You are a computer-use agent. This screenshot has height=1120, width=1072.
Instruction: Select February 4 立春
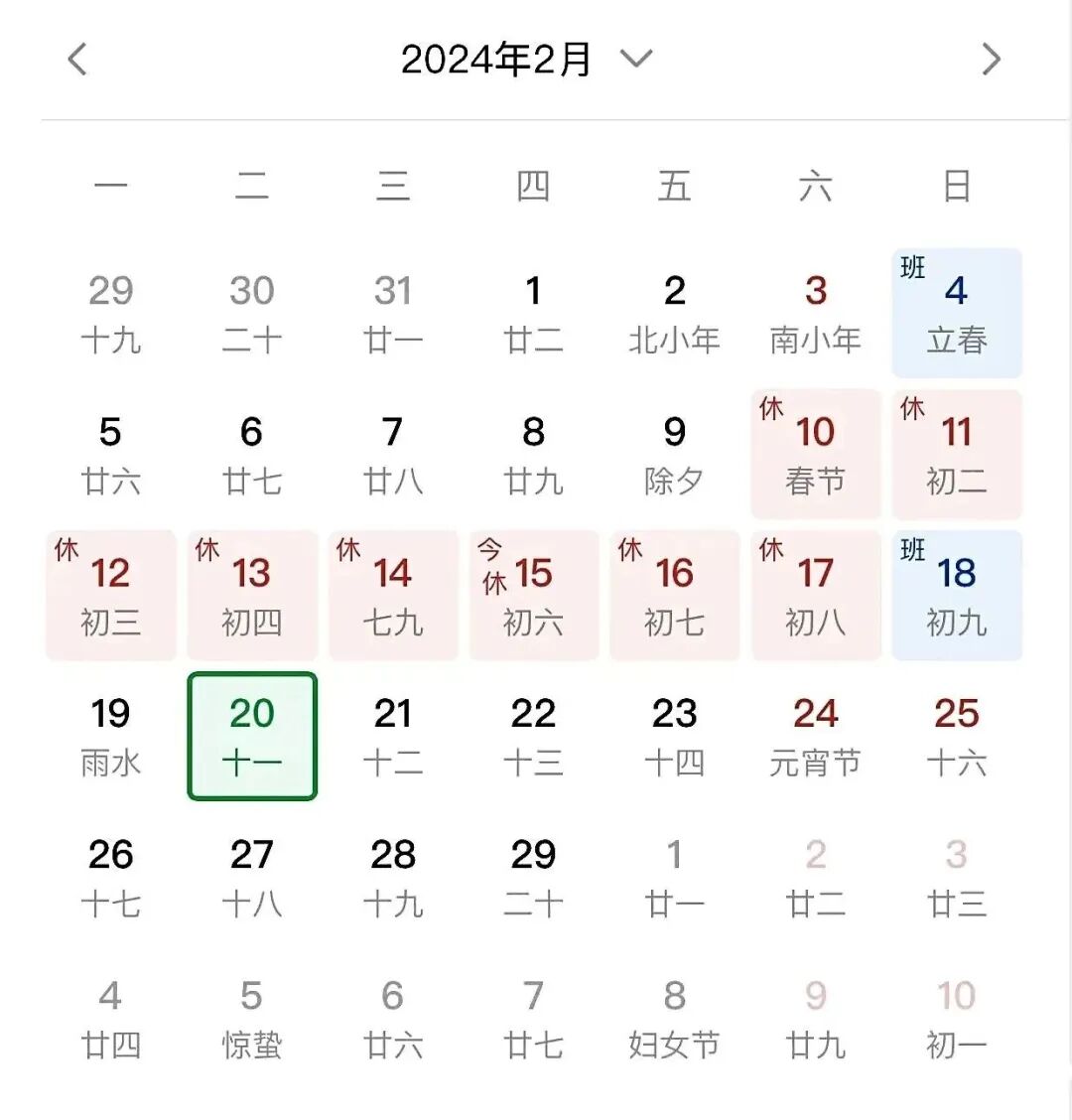(x=956, y=313)
